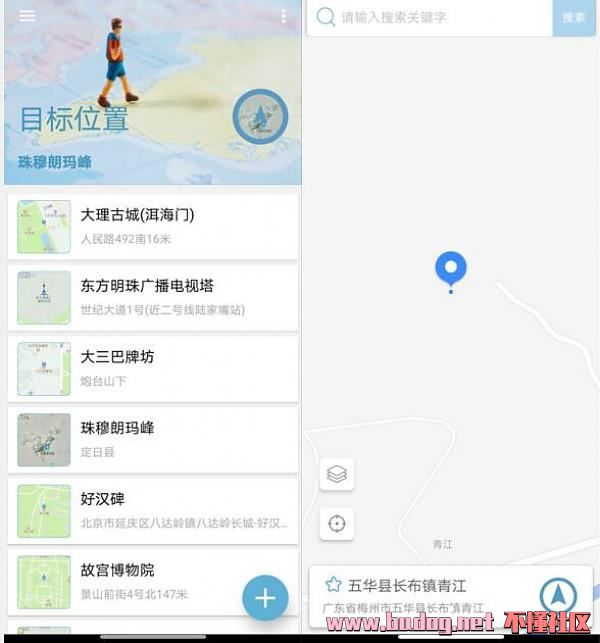600x643 pixels.
Task: Tap the 搜索 search button
Action: [574, 18]
